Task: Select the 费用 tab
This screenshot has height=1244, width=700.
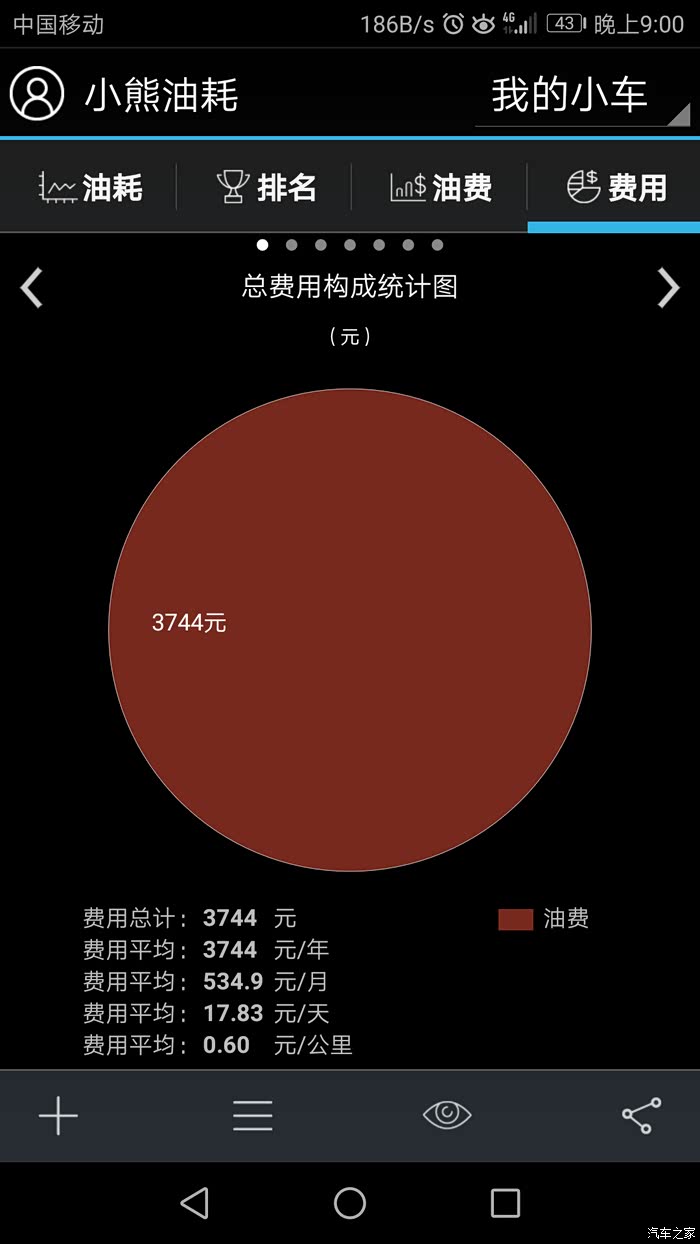Action: 614,187
